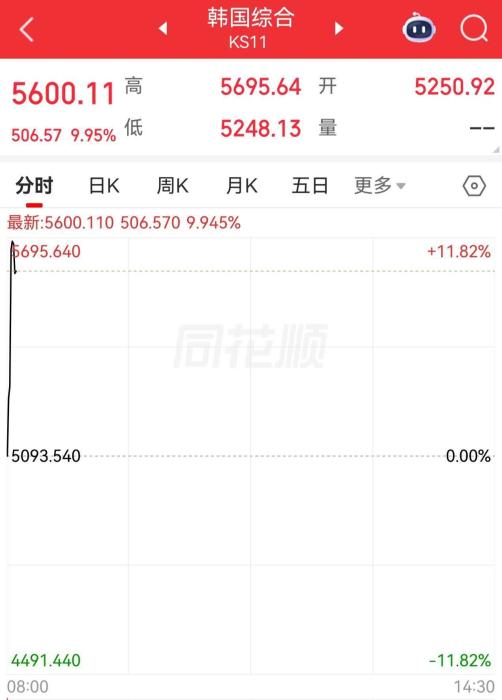502x700 pixels.
Task: Switch to the 周K tab
Action: click(173, 185)
